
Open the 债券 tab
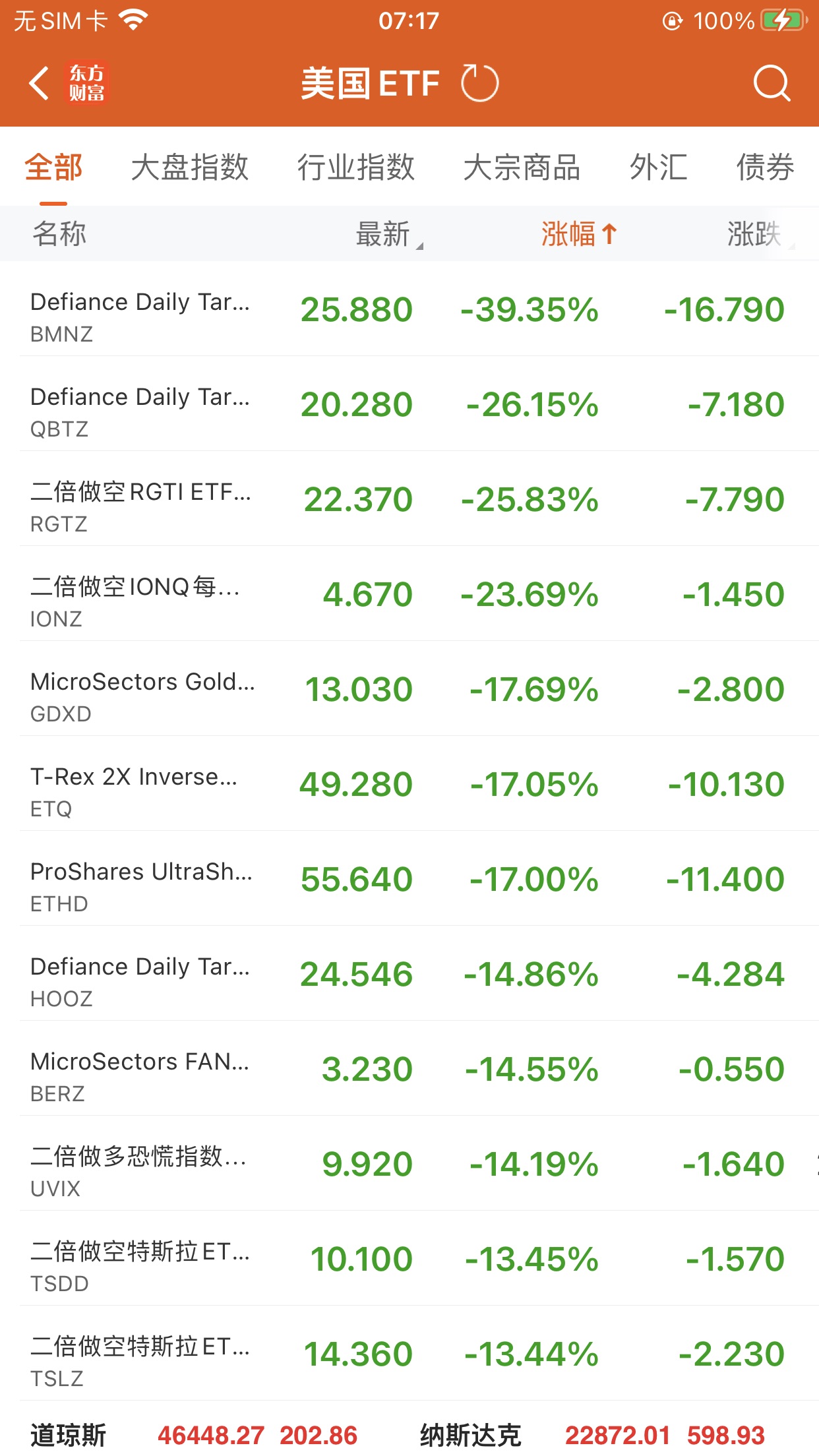(765, 167)
